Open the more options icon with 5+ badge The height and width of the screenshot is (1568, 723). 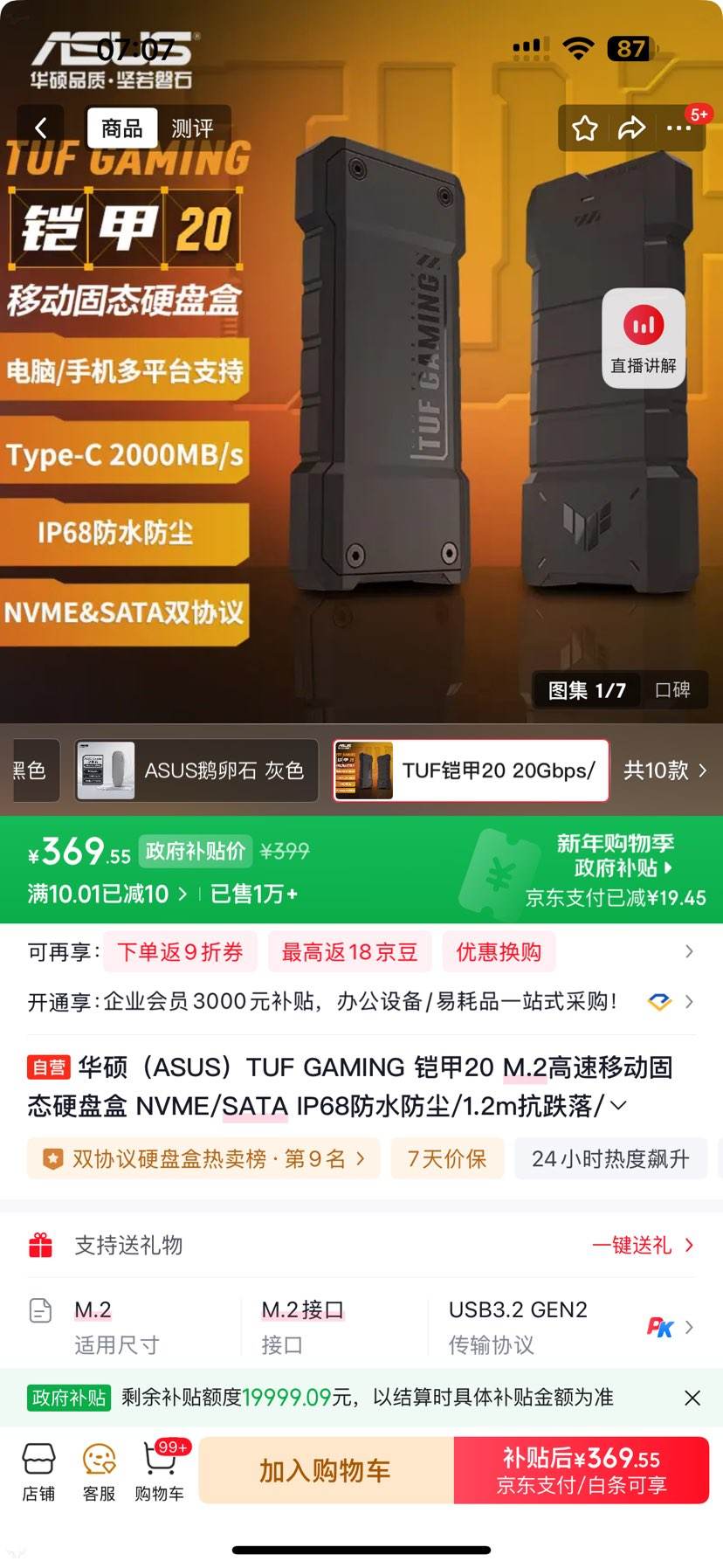678,128
